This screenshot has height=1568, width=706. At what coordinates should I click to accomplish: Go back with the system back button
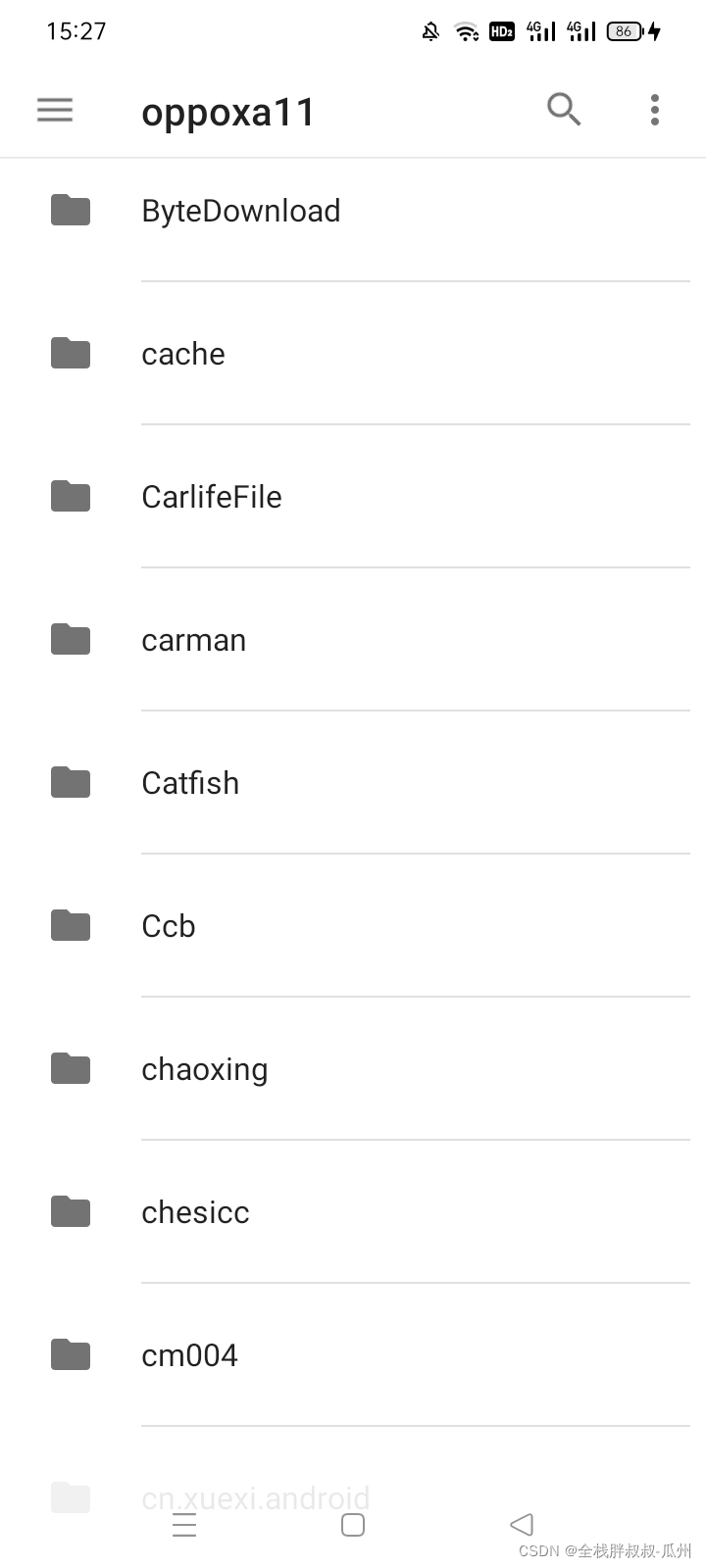click(x=522, y=1525)
